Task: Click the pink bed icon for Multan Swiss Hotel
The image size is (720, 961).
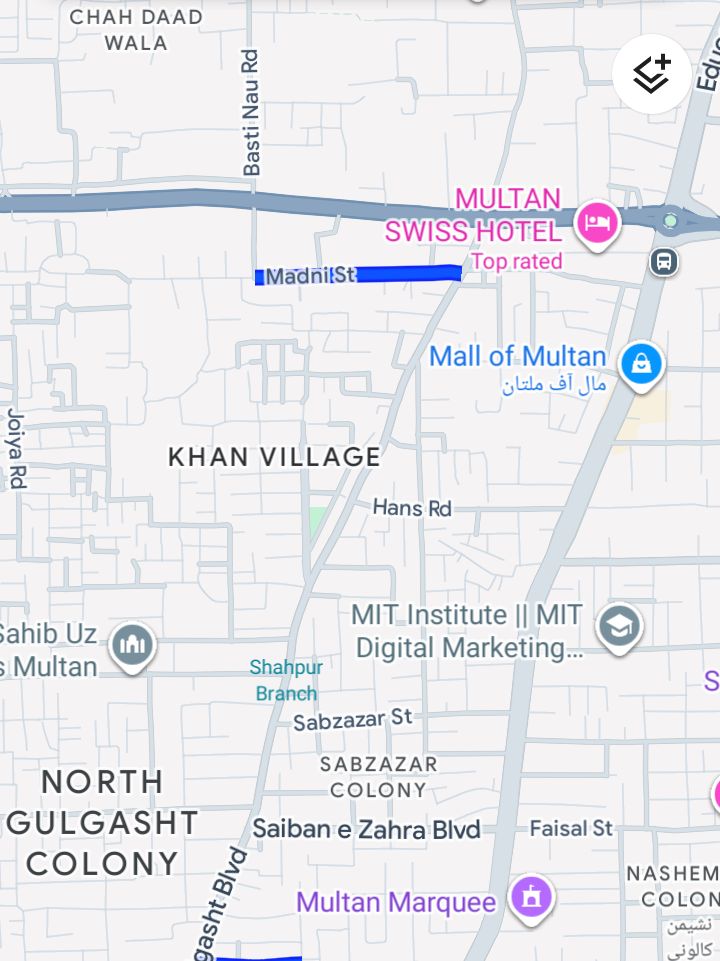Action: pyautogui.click(x=596, y=224)
